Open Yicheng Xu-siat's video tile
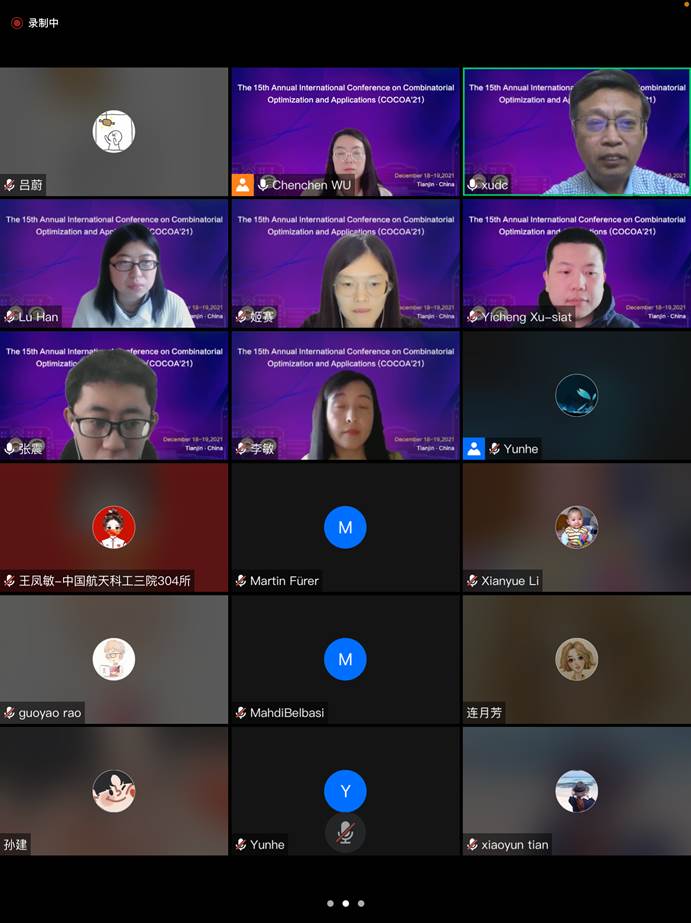This screenshot has width=691, height=923. coord(576,263)
